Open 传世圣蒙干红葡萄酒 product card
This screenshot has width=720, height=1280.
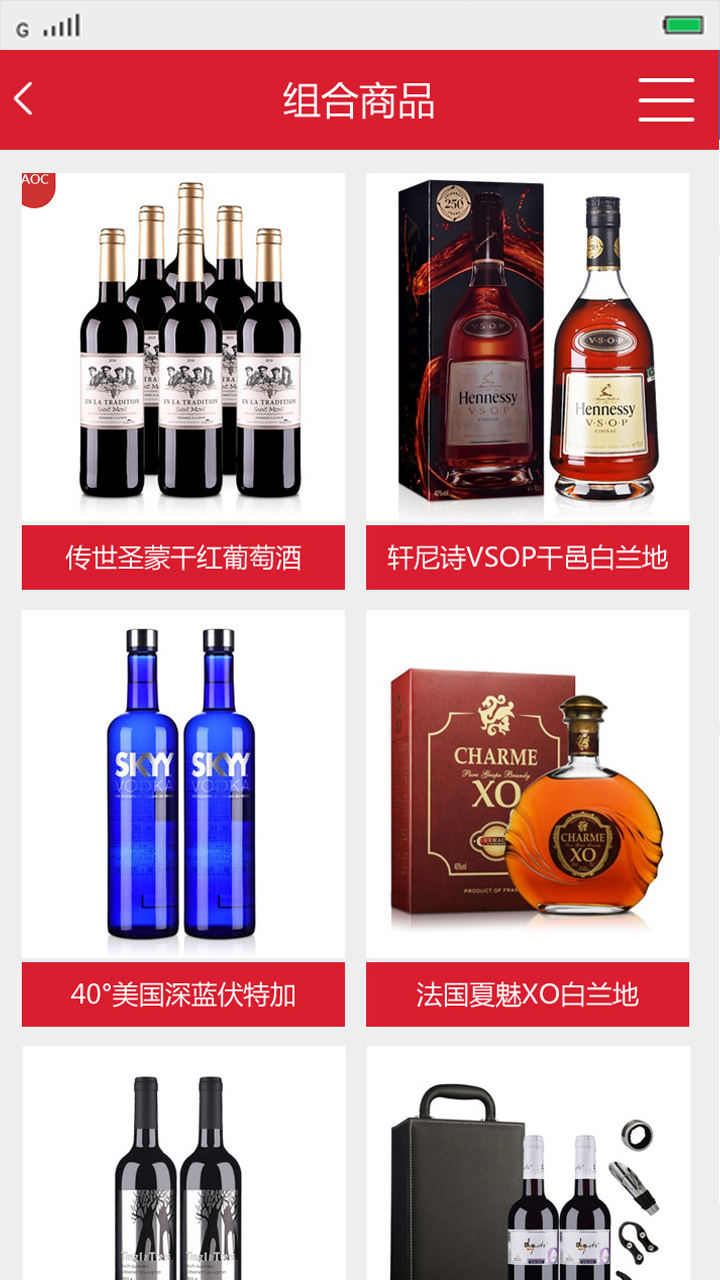183,380
